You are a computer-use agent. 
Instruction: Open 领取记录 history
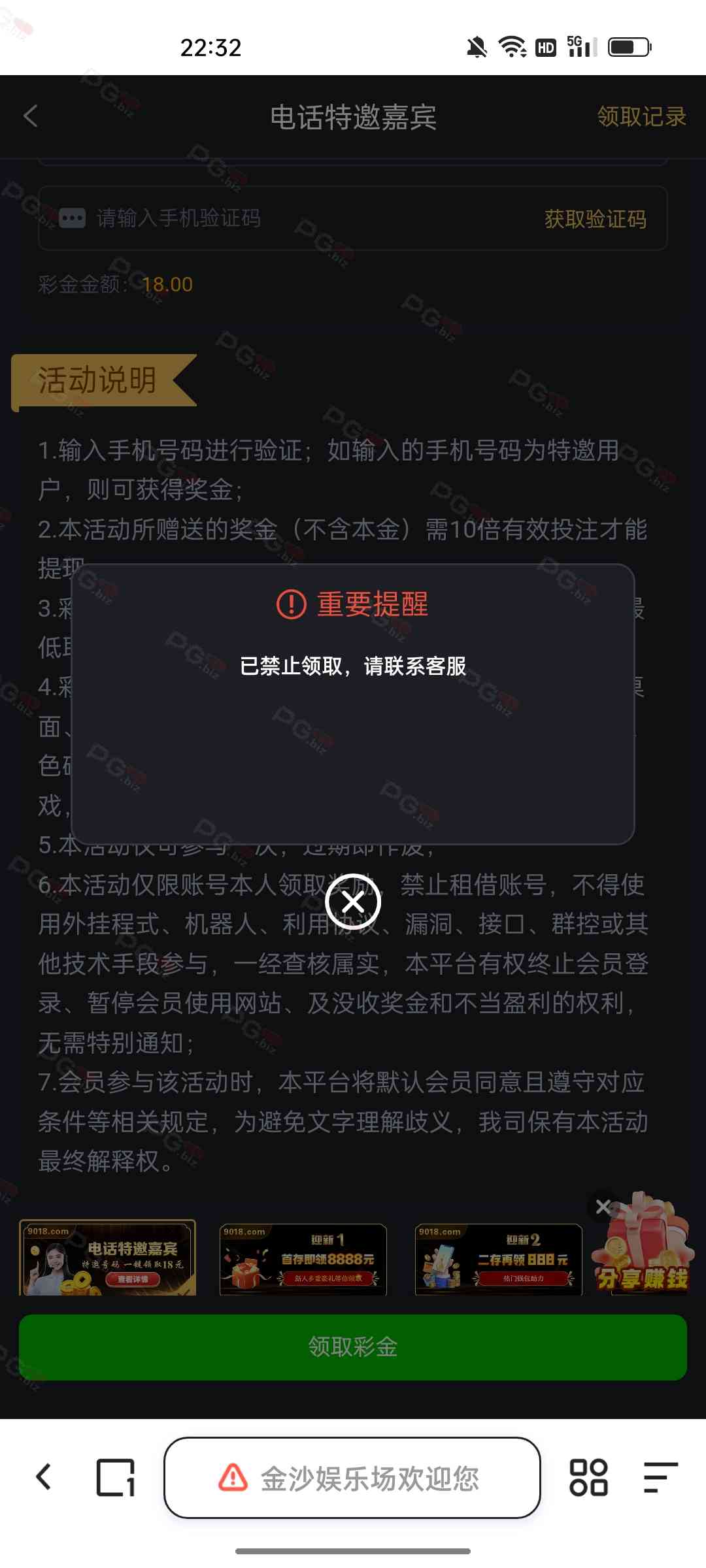[x=641, y=117]
